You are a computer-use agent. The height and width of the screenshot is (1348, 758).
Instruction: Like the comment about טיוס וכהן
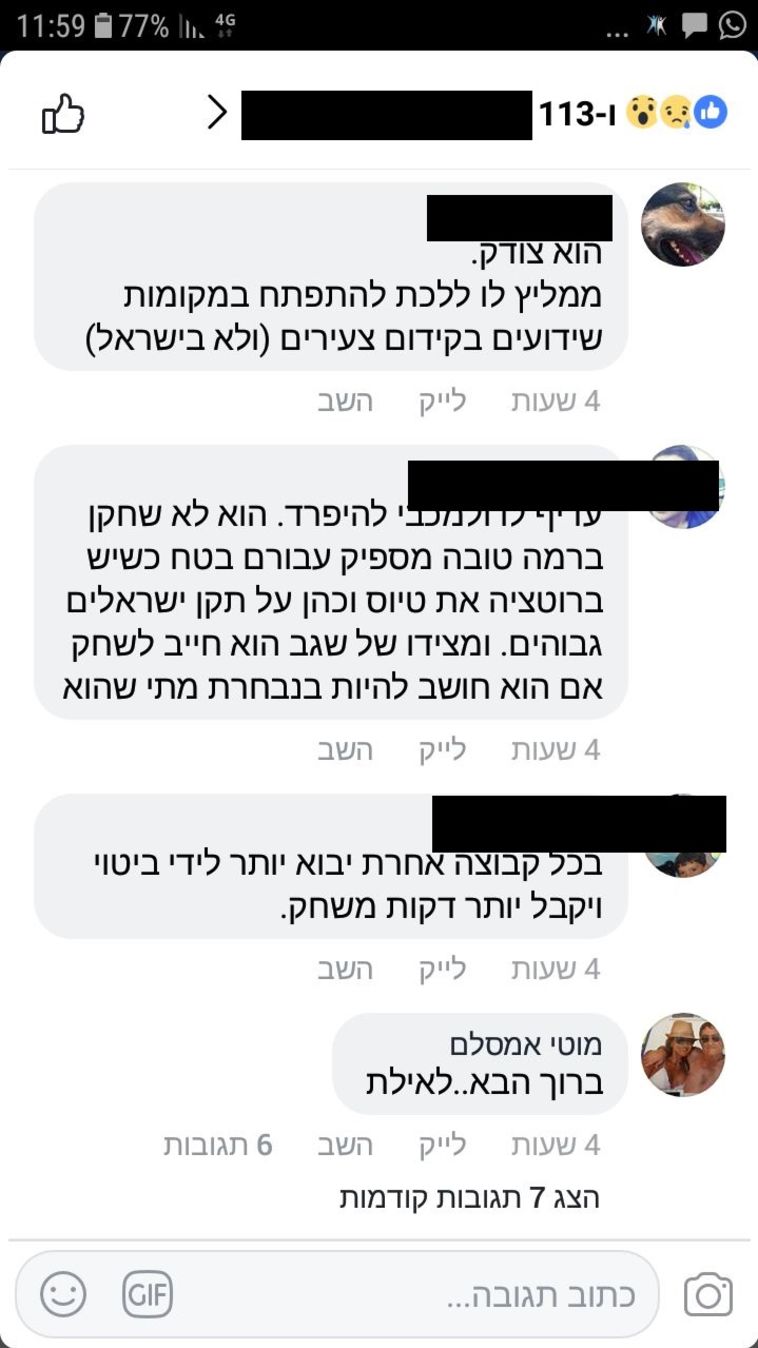click(x=442, y=750)
